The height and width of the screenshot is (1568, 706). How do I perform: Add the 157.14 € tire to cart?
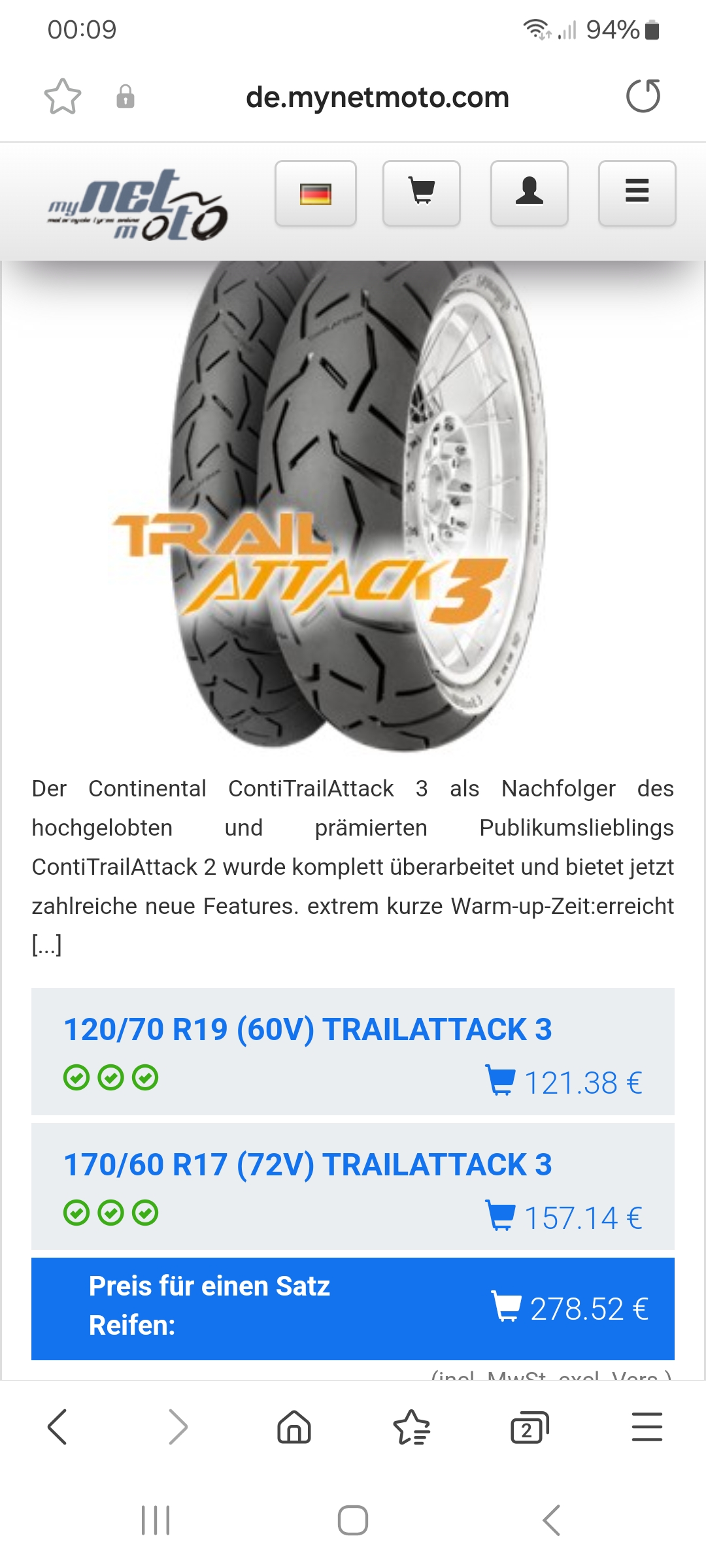[x=565, y=1218]
